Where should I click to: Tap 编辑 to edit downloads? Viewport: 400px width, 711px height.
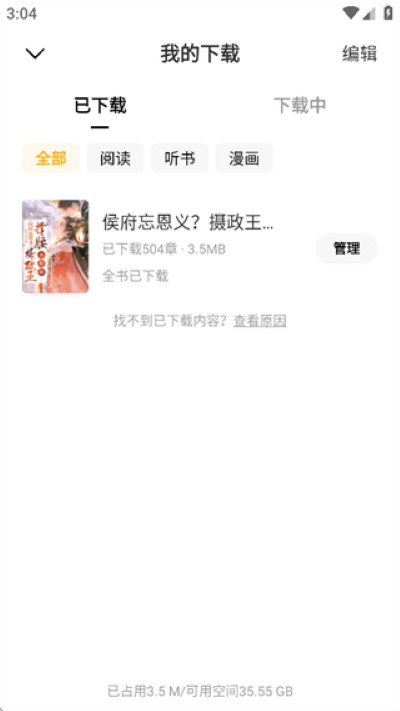pyautogui.click(x=359, y=54)
